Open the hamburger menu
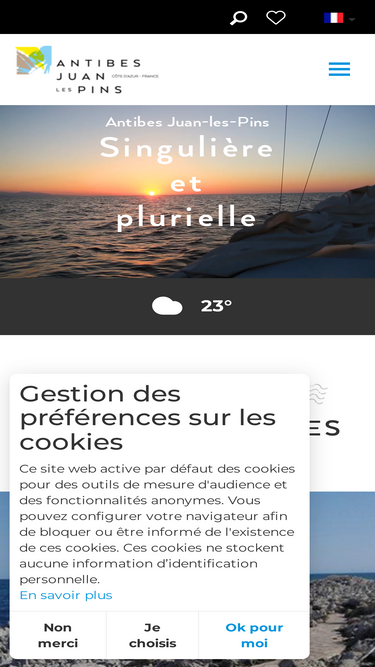 point(339,69)
